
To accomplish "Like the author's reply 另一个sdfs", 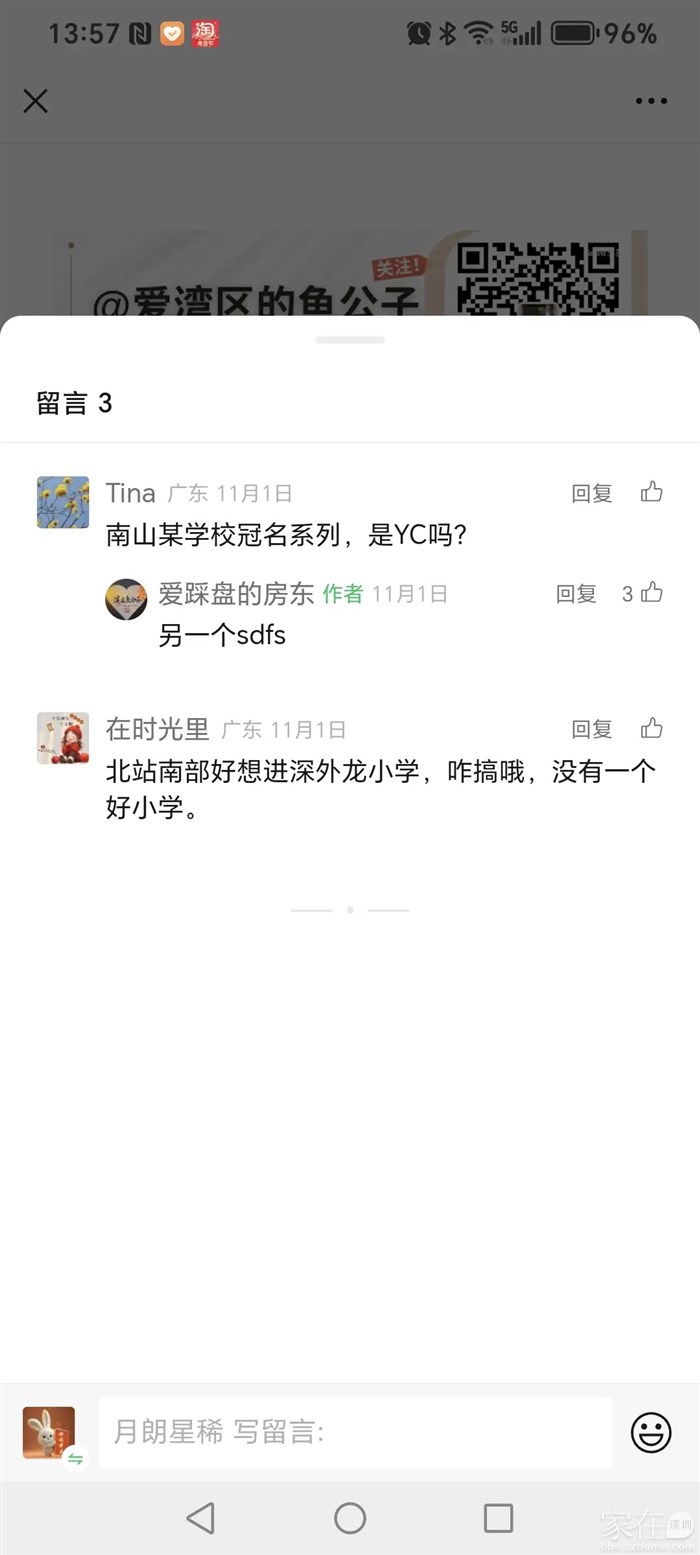I will (652, 593).
